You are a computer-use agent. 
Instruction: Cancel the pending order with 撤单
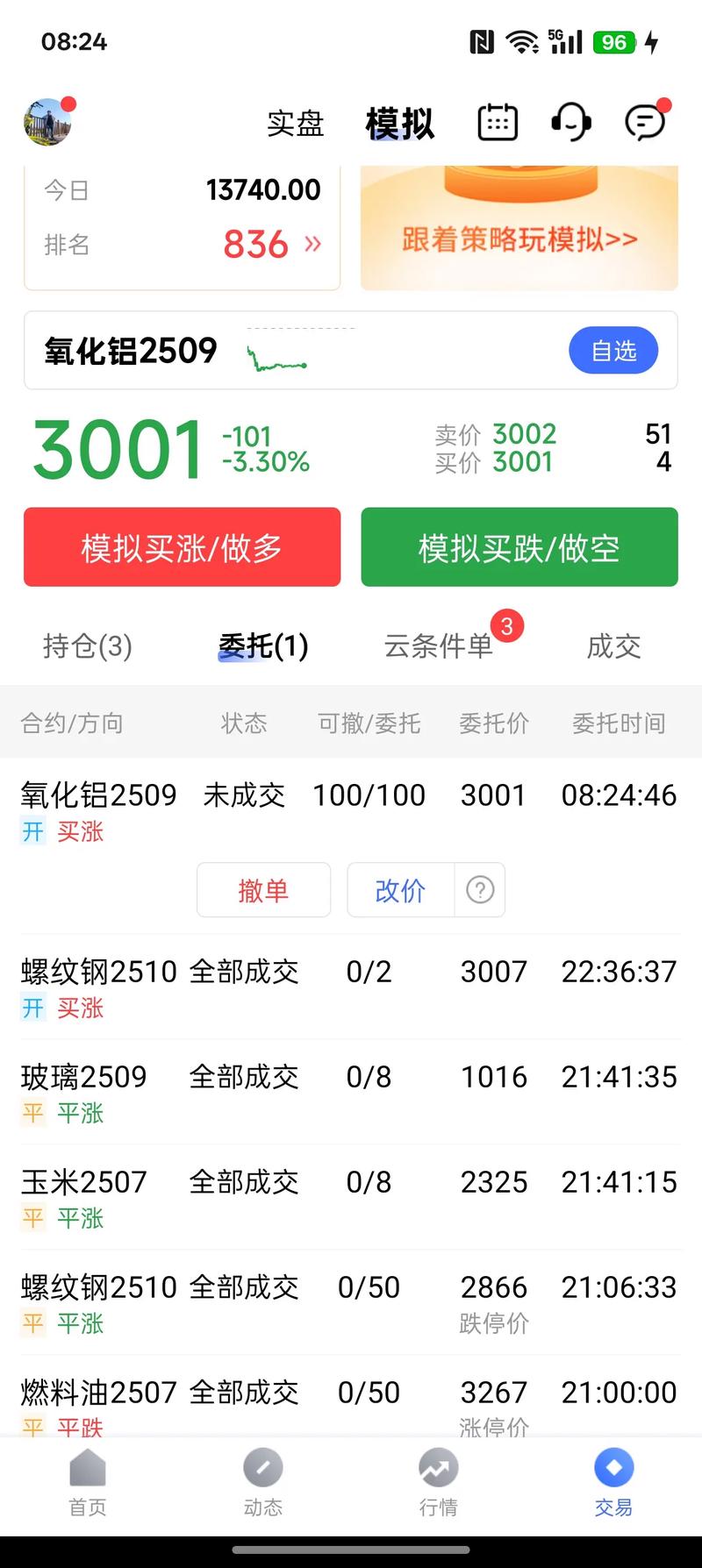pyautogui.click(x=263, y=890)
